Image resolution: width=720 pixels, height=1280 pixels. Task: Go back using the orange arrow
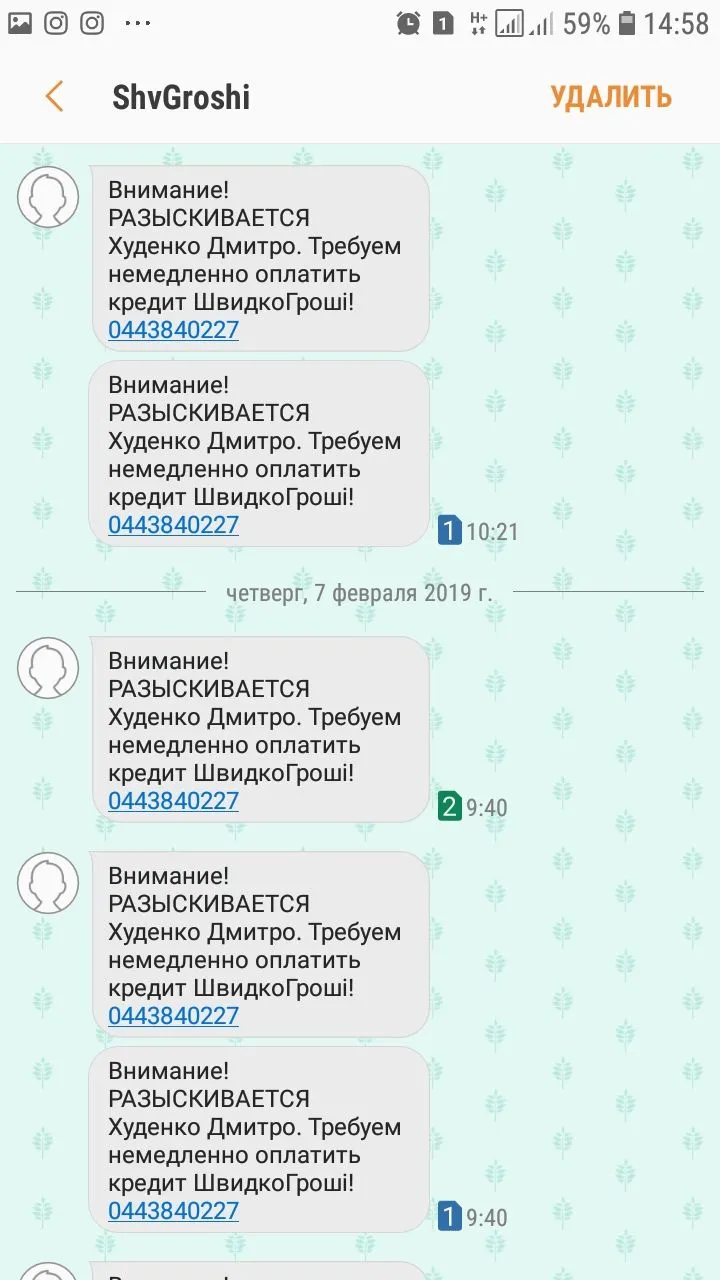[54, 97]
